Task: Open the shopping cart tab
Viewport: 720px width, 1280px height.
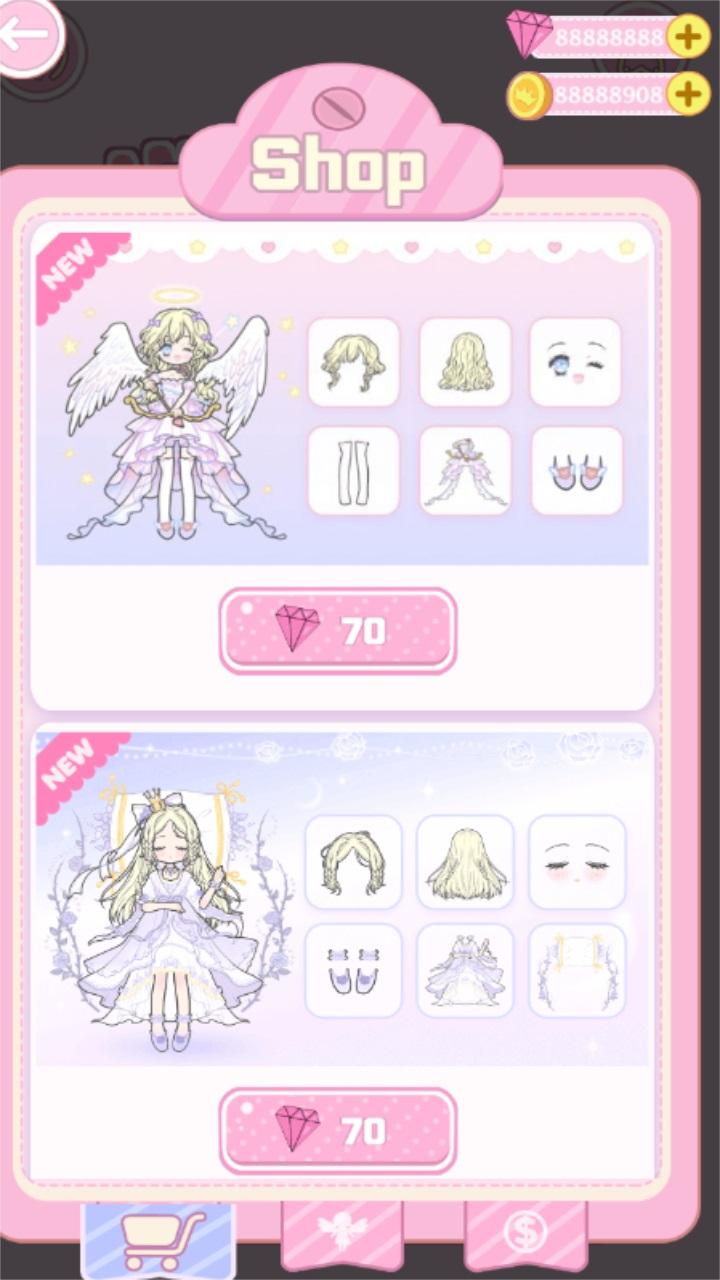Action: [x=159, y=1240]
